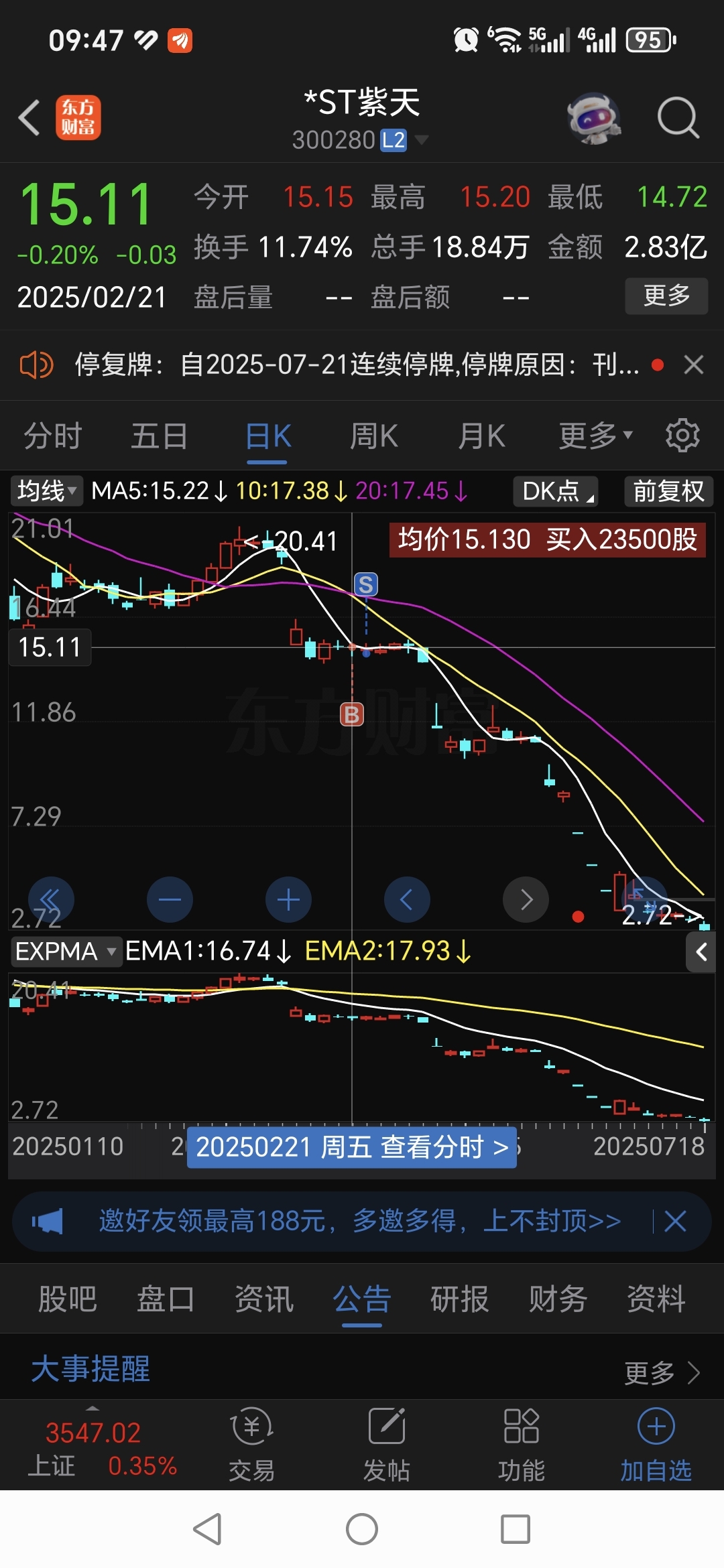724x1568 pixels.
Task: Go back using the top-left arrow
Action: (x=29, y=118)
